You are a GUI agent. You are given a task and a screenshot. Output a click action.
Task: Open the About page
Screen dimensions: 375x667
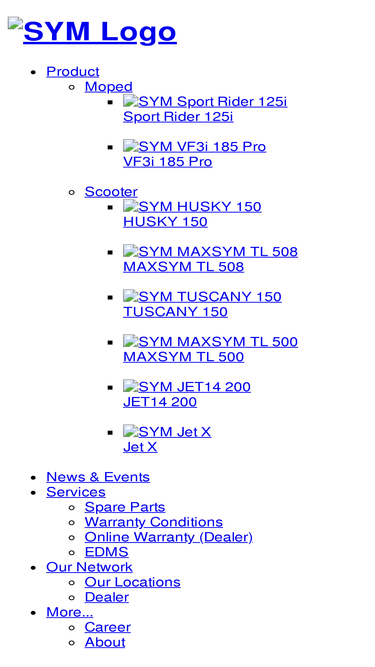click(105, 642)
